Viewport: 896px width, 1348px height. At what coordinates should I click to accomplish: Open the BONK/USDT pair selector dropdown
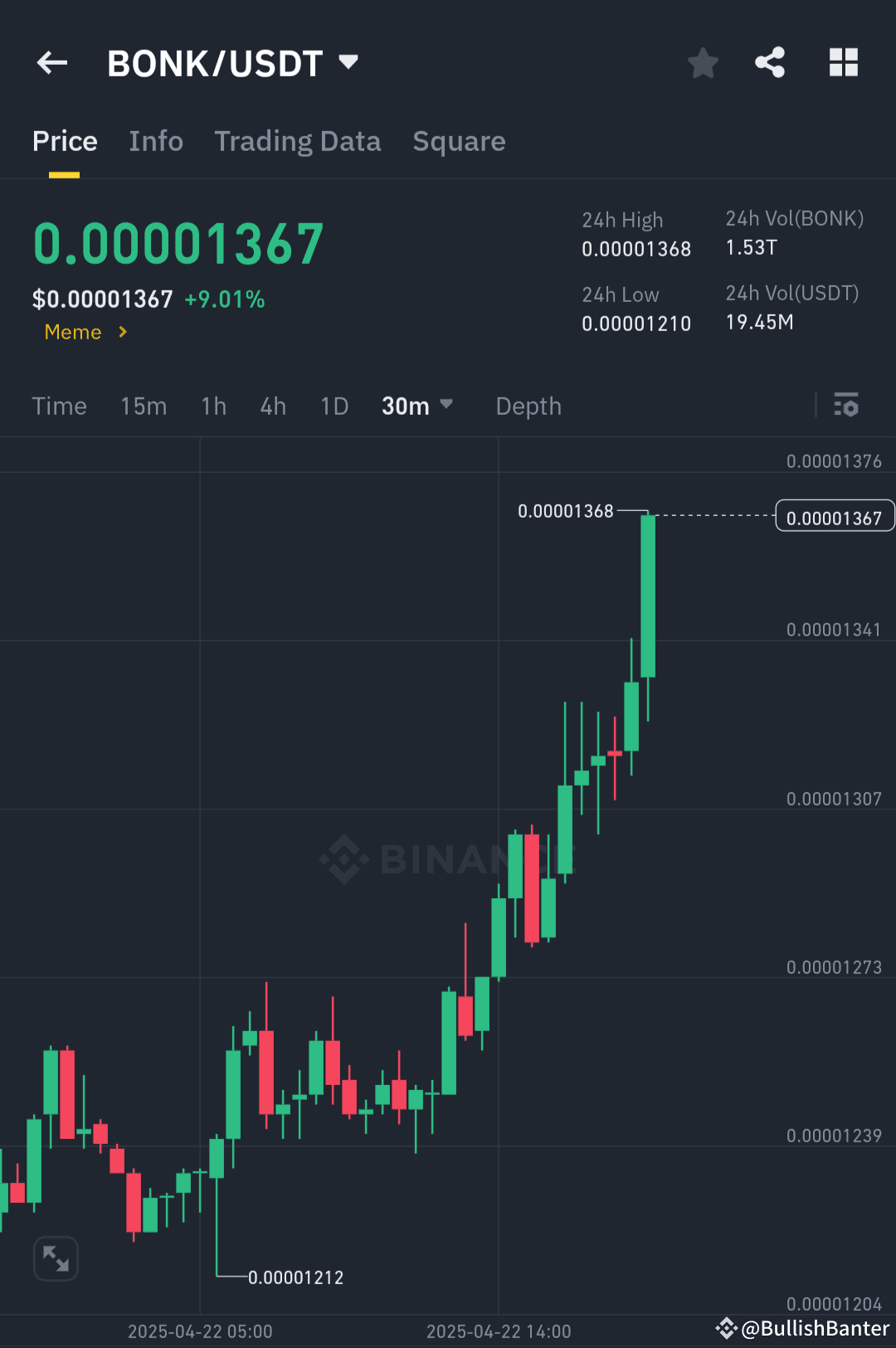[x=348, y=61]
